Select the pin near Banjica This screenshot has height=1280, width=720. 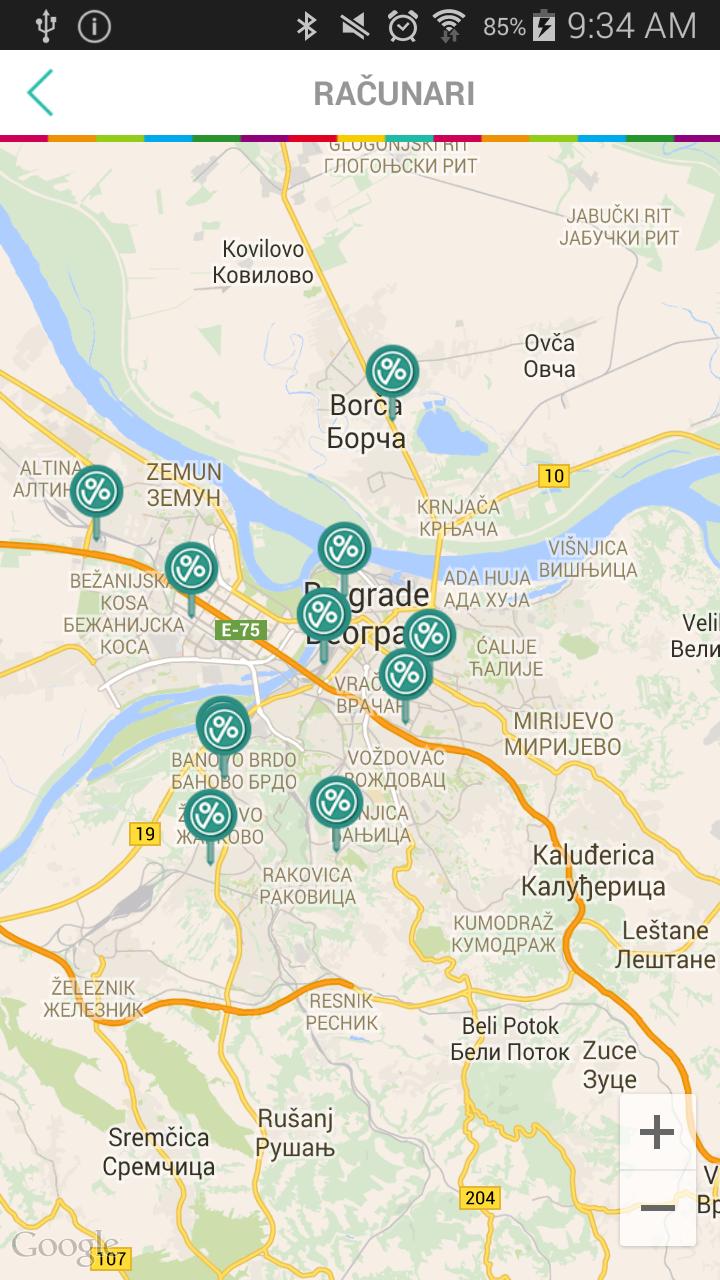pyautogui.click(x=335, y=802)
